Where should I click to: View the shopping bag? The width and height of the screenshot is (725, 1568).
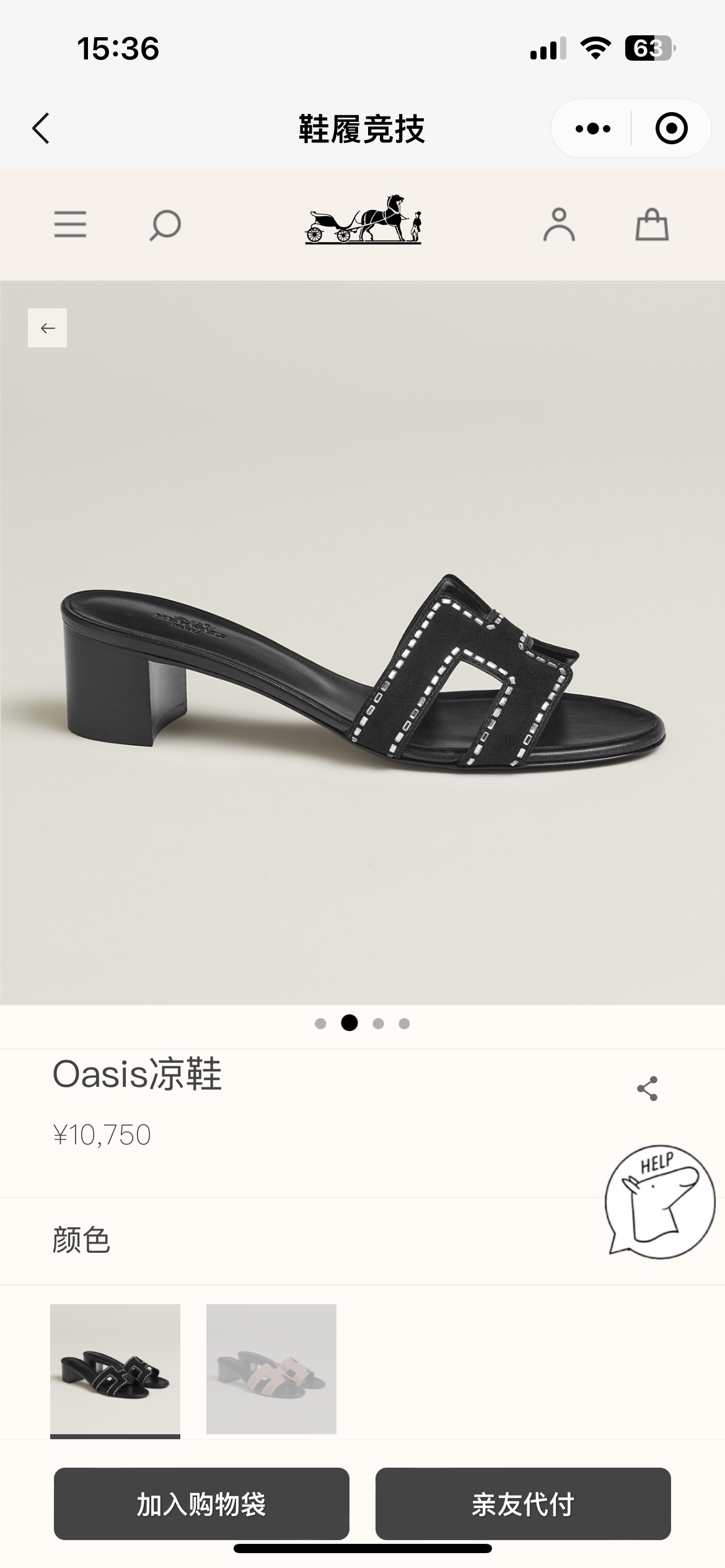click(x=652, y=224)
